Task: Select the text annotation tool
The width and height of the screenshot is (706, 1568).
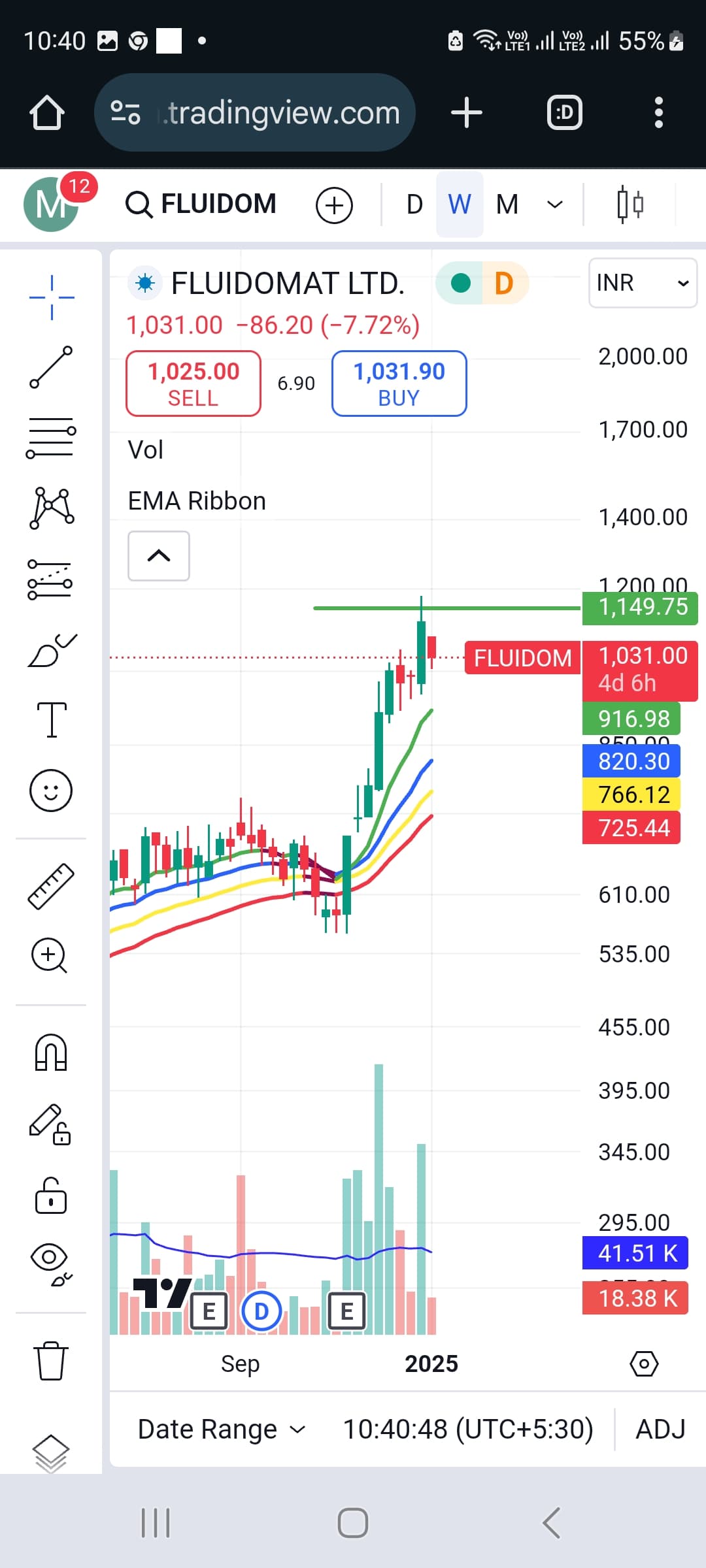Action: 52,719
